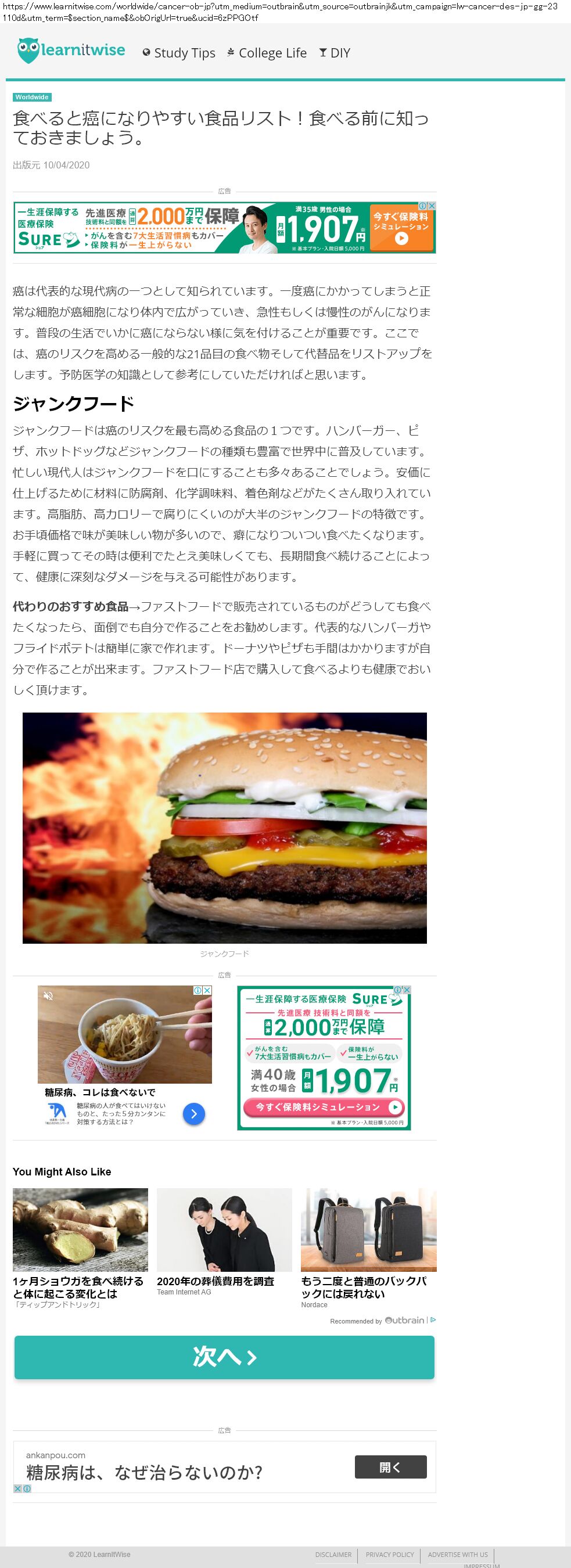Go to the next page with 次へ
The image size is (571, 1568).
(224, 1357)
